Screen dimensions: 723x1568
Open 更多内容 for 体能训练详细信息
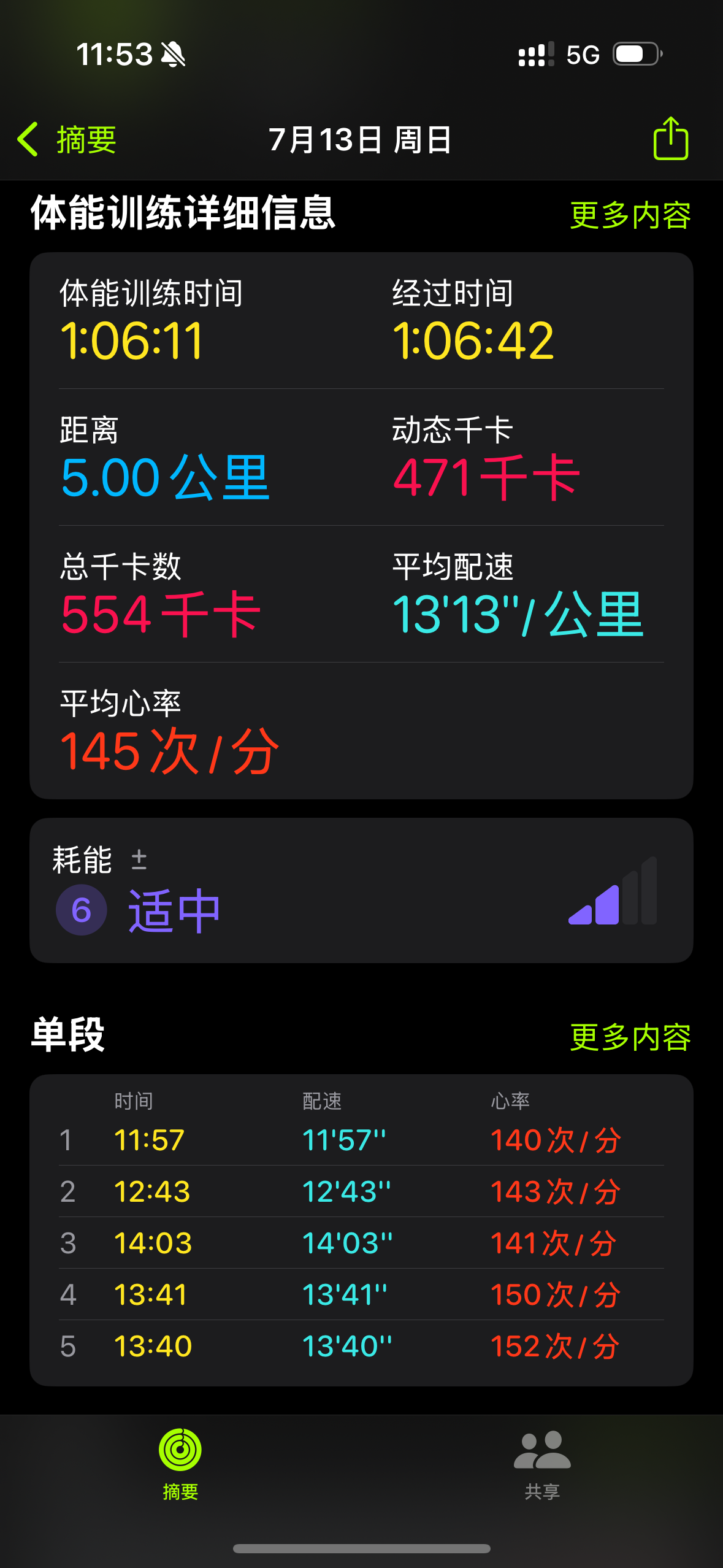click(630, 215)
